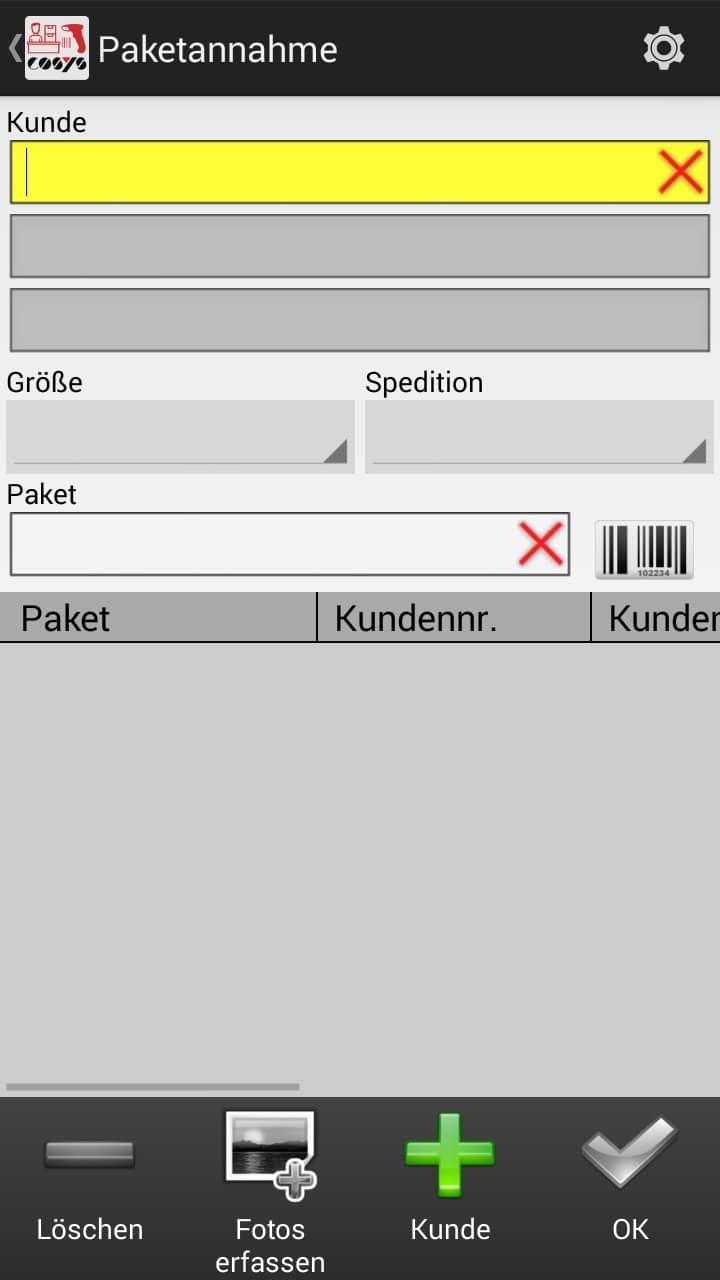
Task: Go back using the app logo arrow
Action: pyautogui.click(x=48, y=48)
